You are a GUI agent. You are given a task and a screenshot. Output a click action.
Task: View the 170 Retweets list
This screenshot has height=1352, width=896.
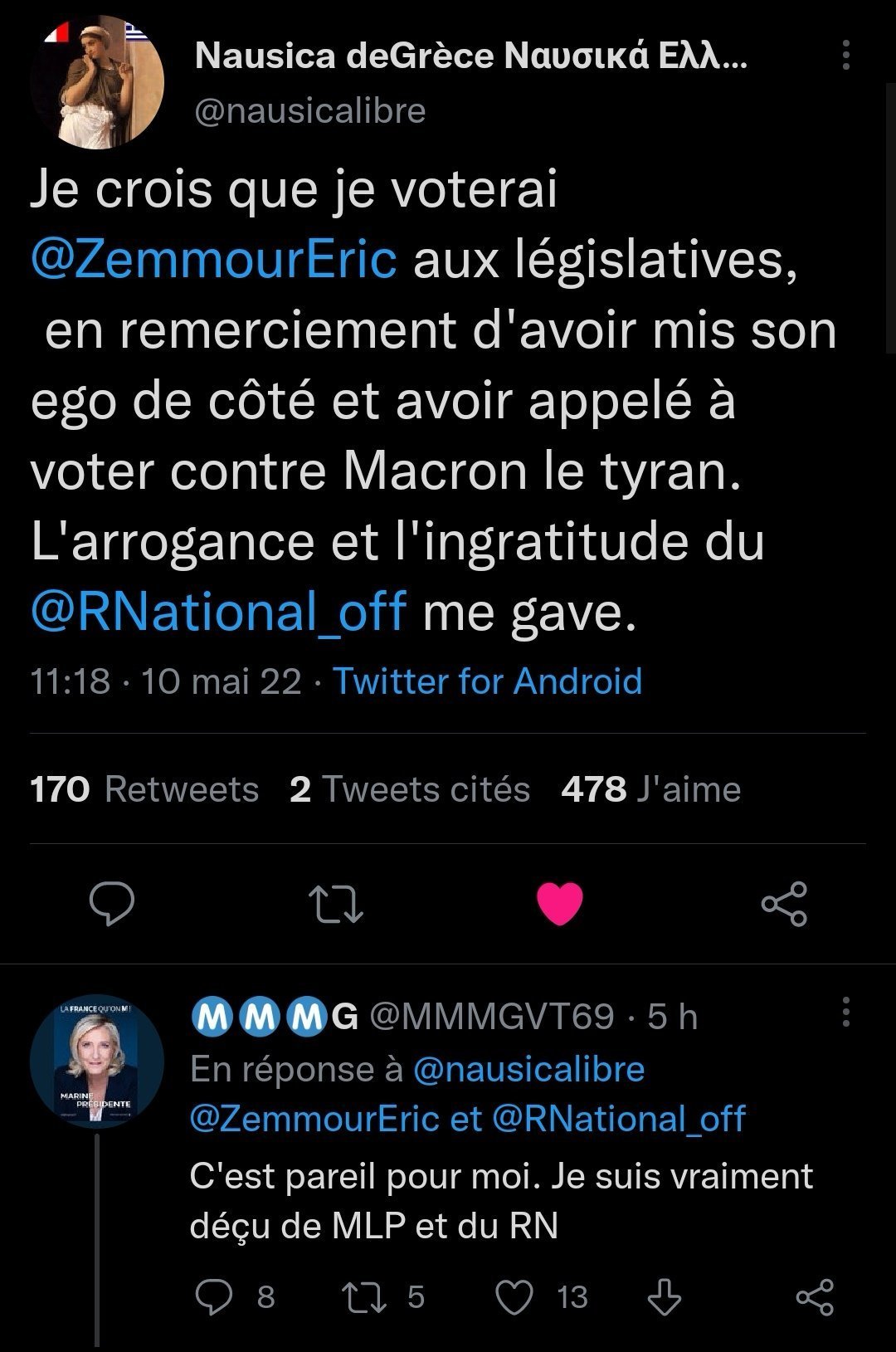144,789
